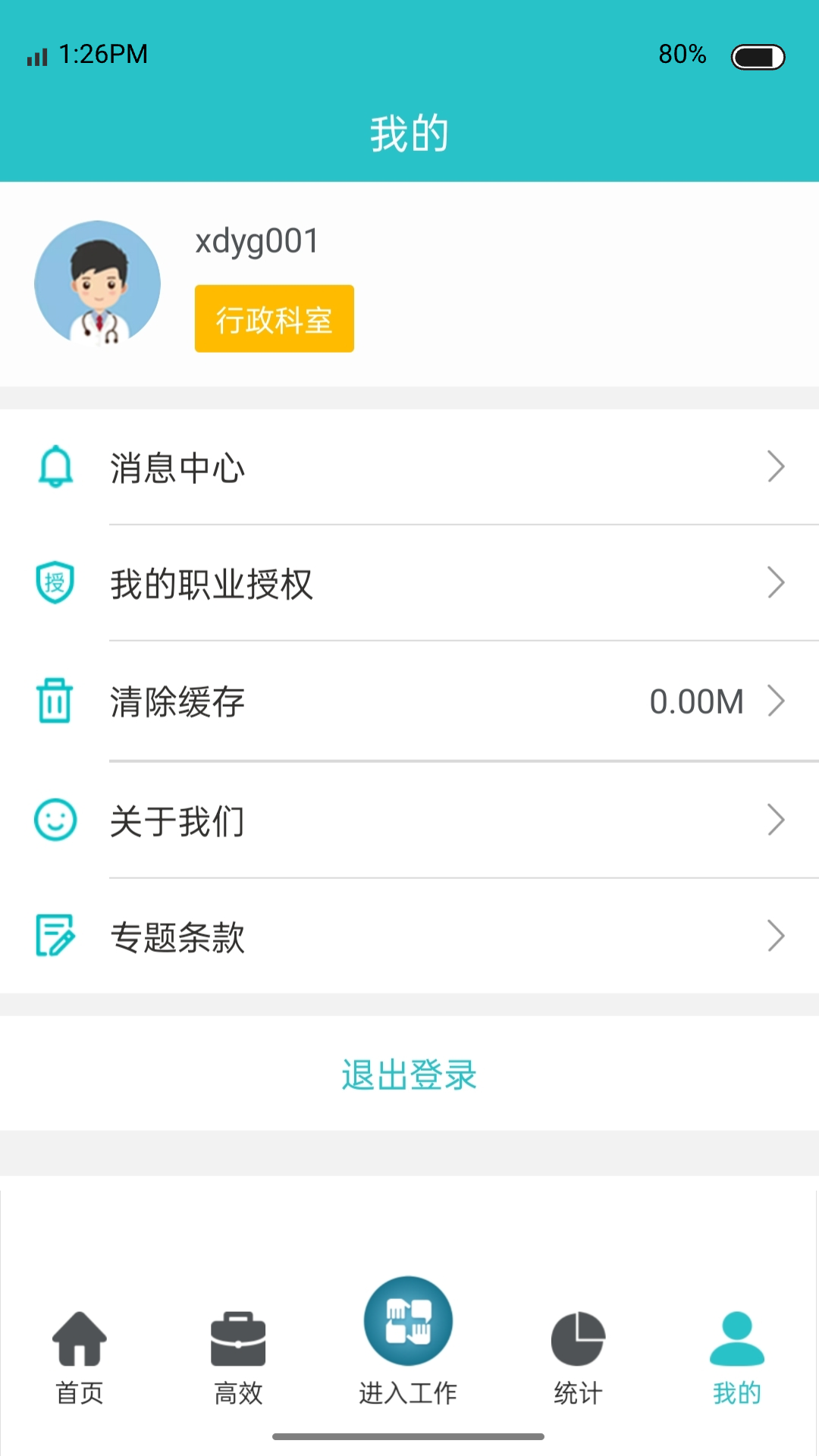Go to the 高效 tab
The width and height of the screenshot is (819, 1456).
(238, 1356)
